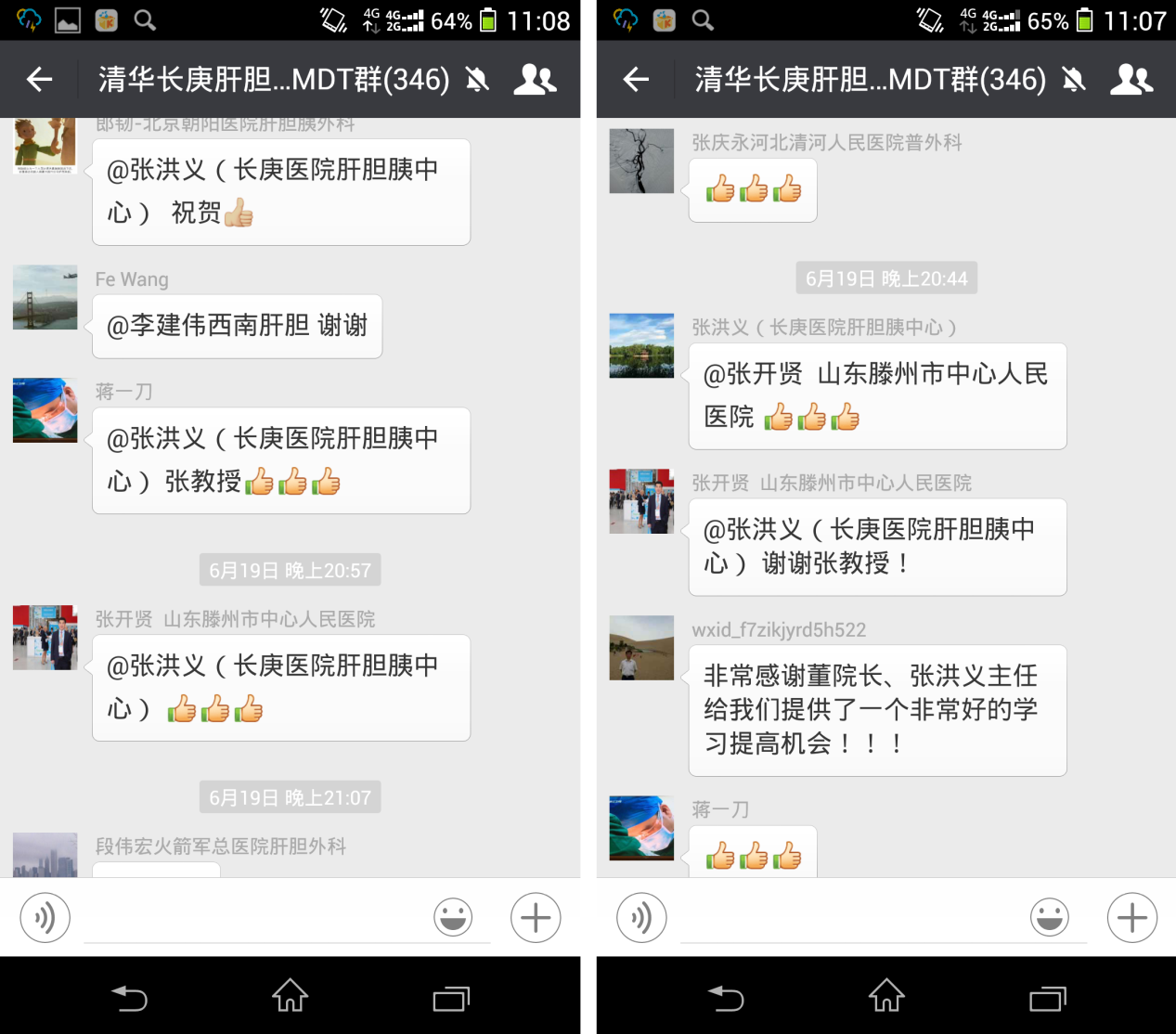The width and height of the screenshot is (1176, 1034).
Task: Open the emoji picker in the 11:07 chat
Action: (x=1049, y=918)
